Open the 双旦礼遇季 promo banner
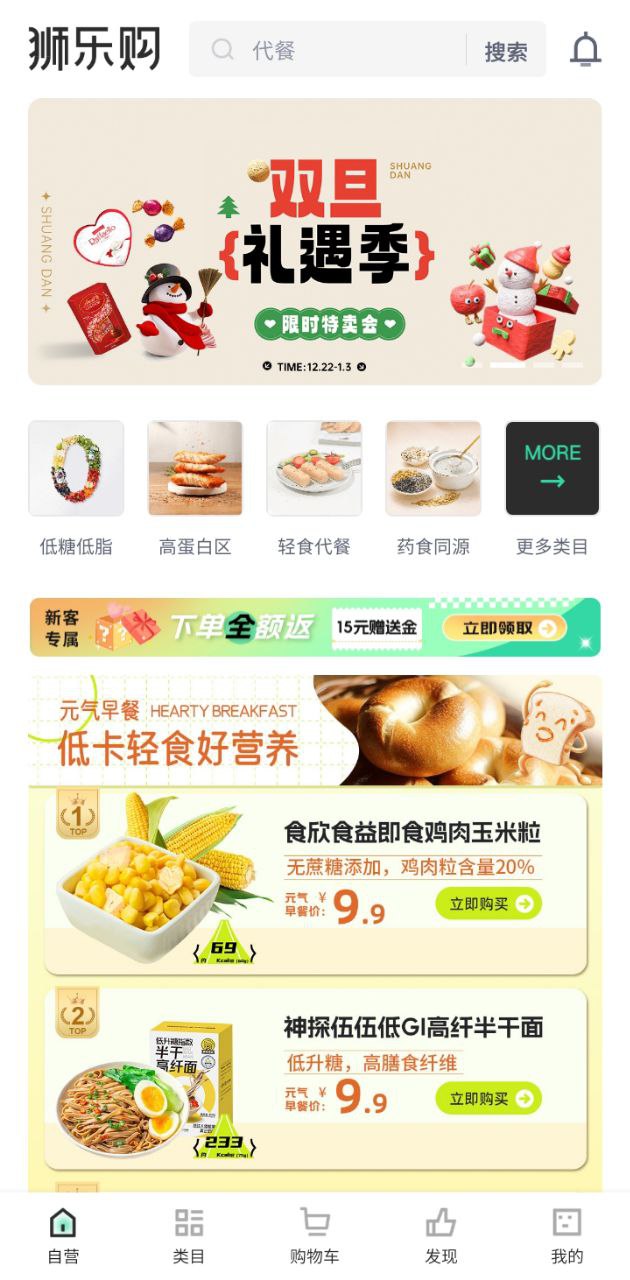 315,241
